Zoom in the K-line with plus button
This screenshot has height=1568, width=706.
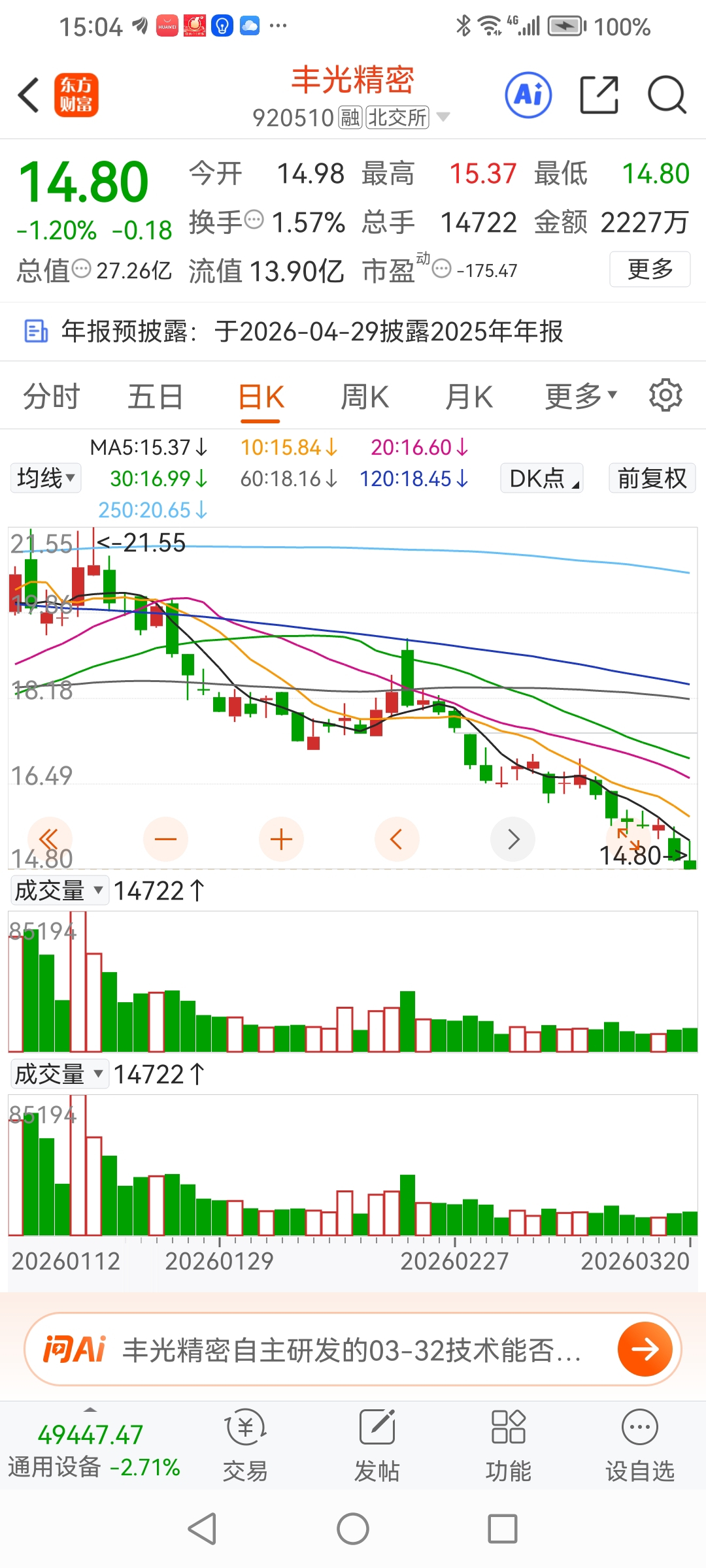(x=281, y=839)
